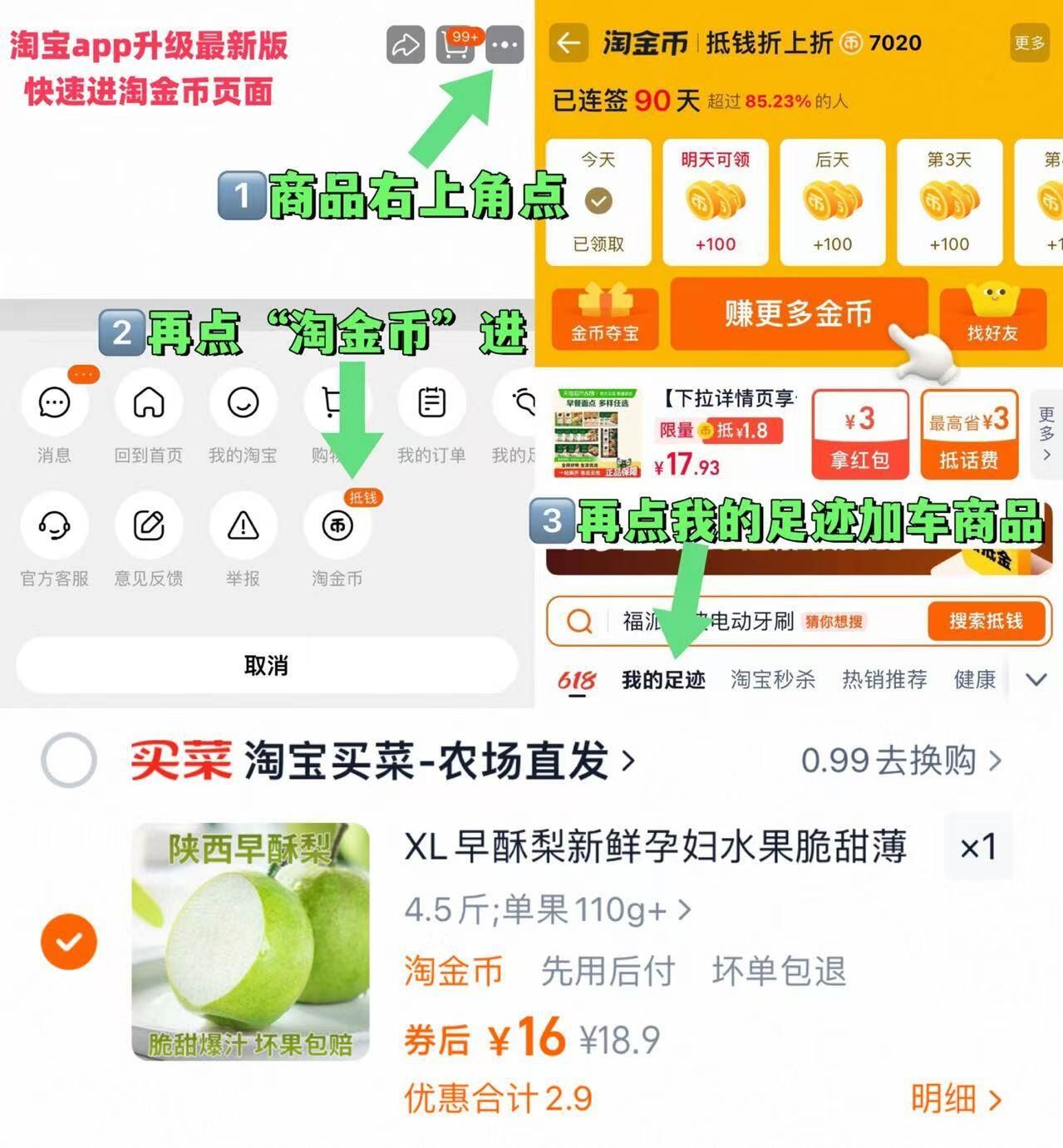Screen dimensions: 1063x1148
Task: Select the 淘金币 coin icon with 抵钱 badge
Action: (x=336, y=526)
